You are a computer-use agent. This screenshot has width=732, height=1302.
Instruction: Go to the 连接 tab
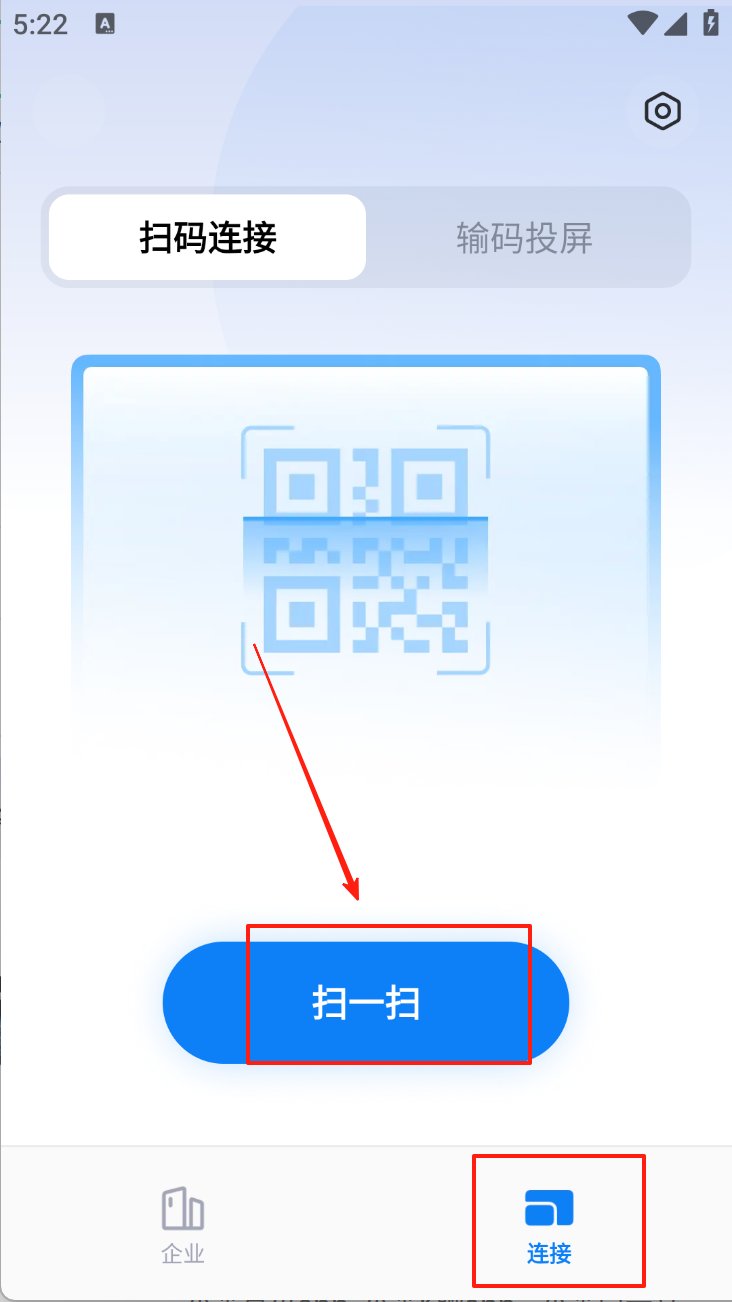[549, 1225]
